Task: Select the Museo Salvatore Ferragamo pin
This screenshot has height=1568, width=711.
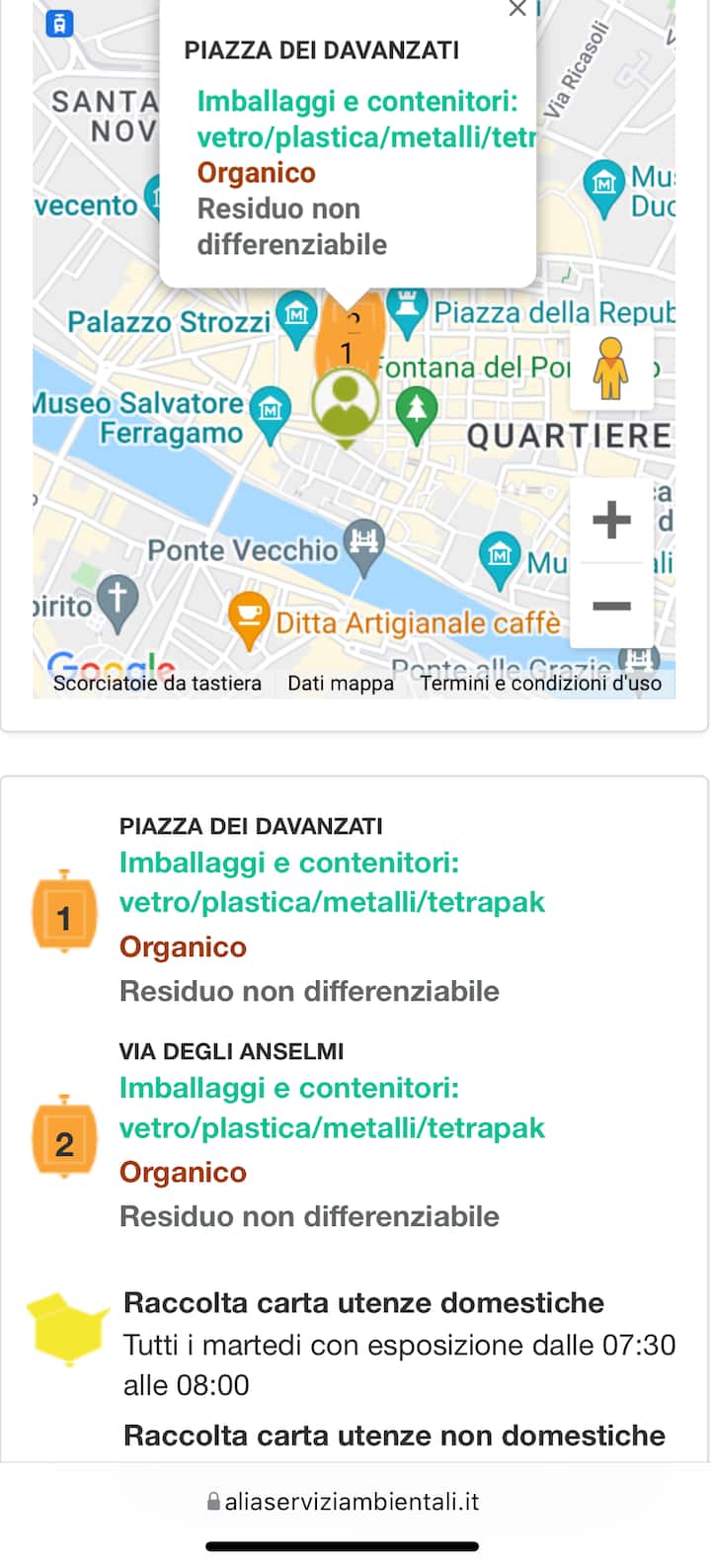Action: tap(270, 411)
